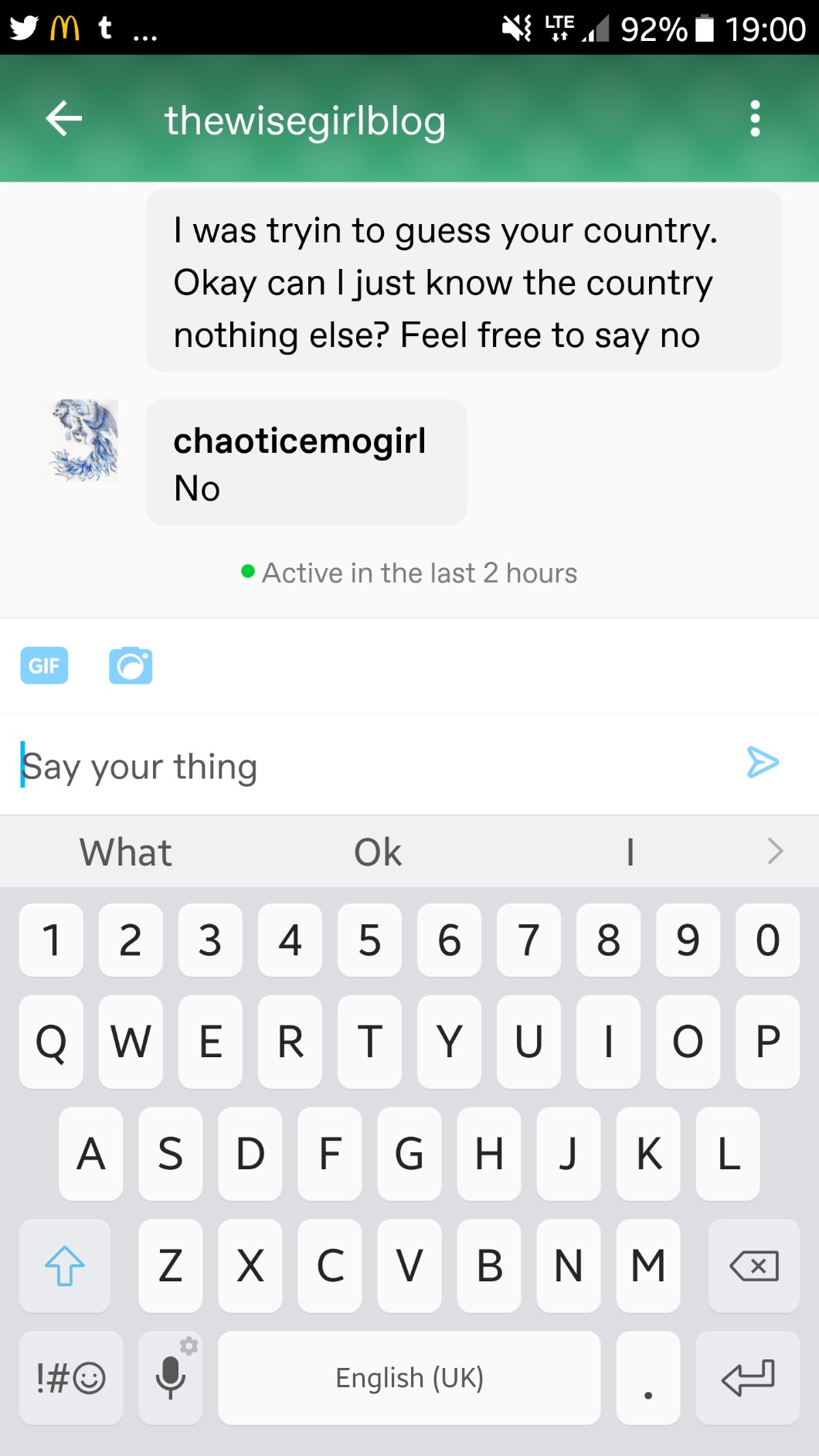Choose the "Ok" word suggestion
819x1456 pixels.
378,852
